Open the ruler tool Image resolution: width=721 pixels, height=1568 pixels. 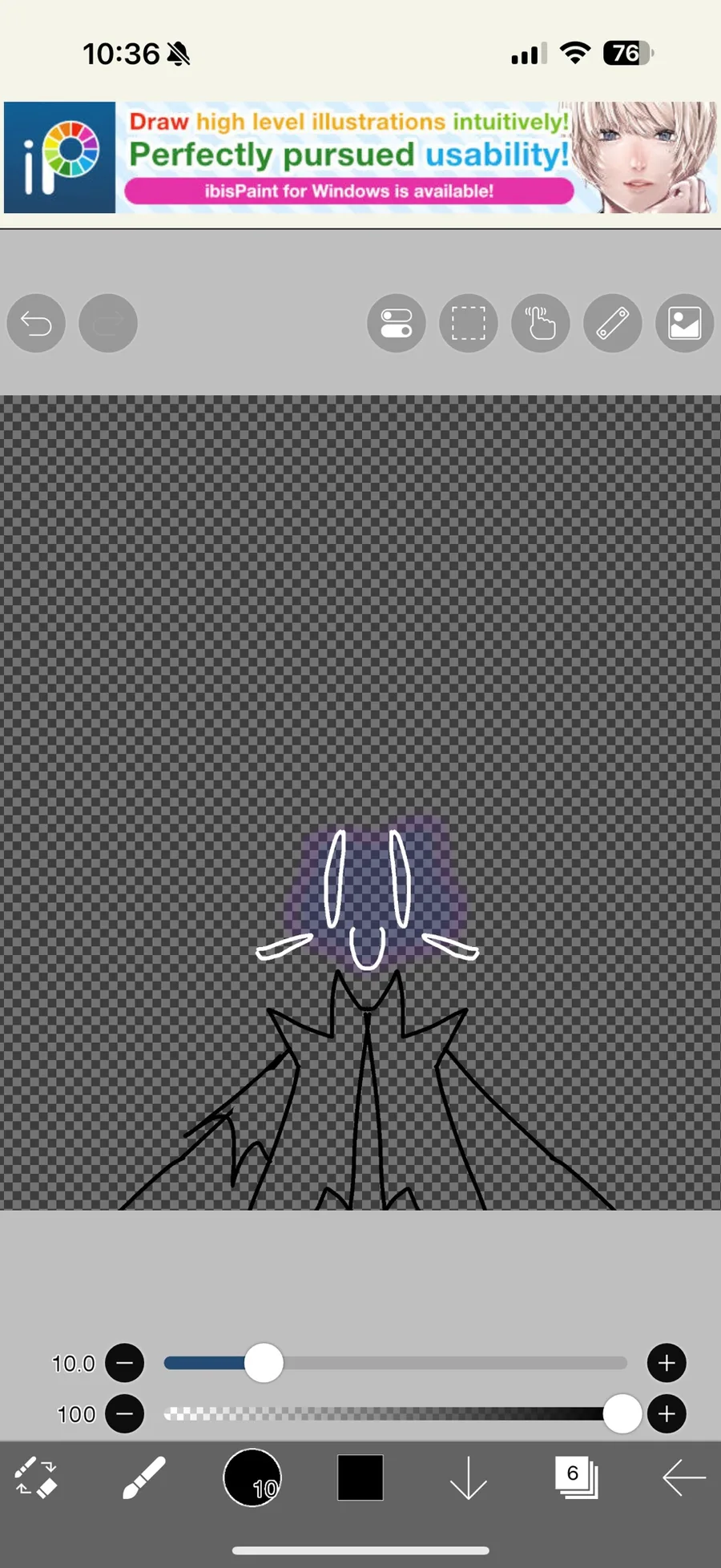(x=613, y=323)
